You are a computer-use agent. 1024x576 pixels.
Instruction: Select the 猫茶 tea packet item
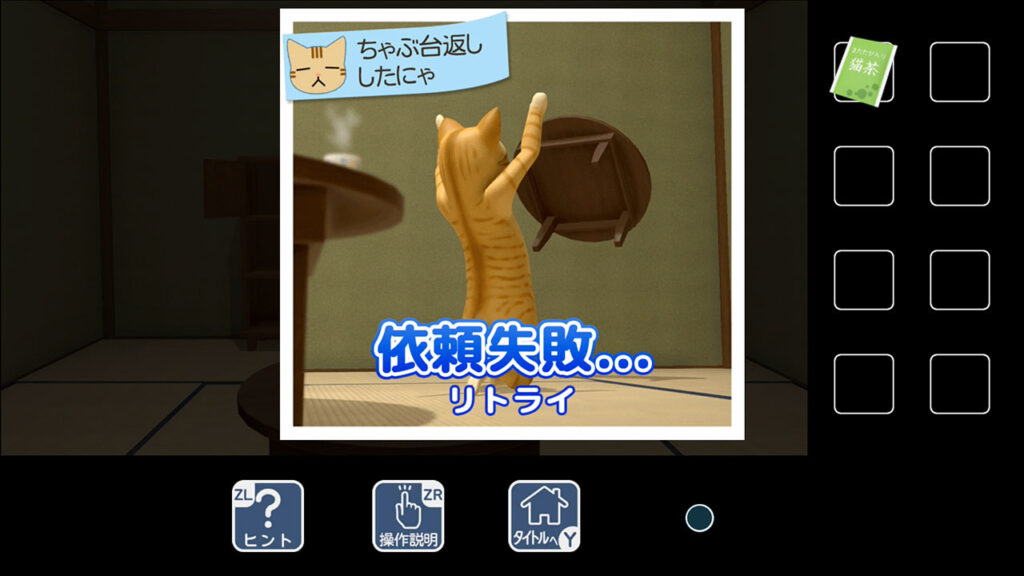(863, 71)
